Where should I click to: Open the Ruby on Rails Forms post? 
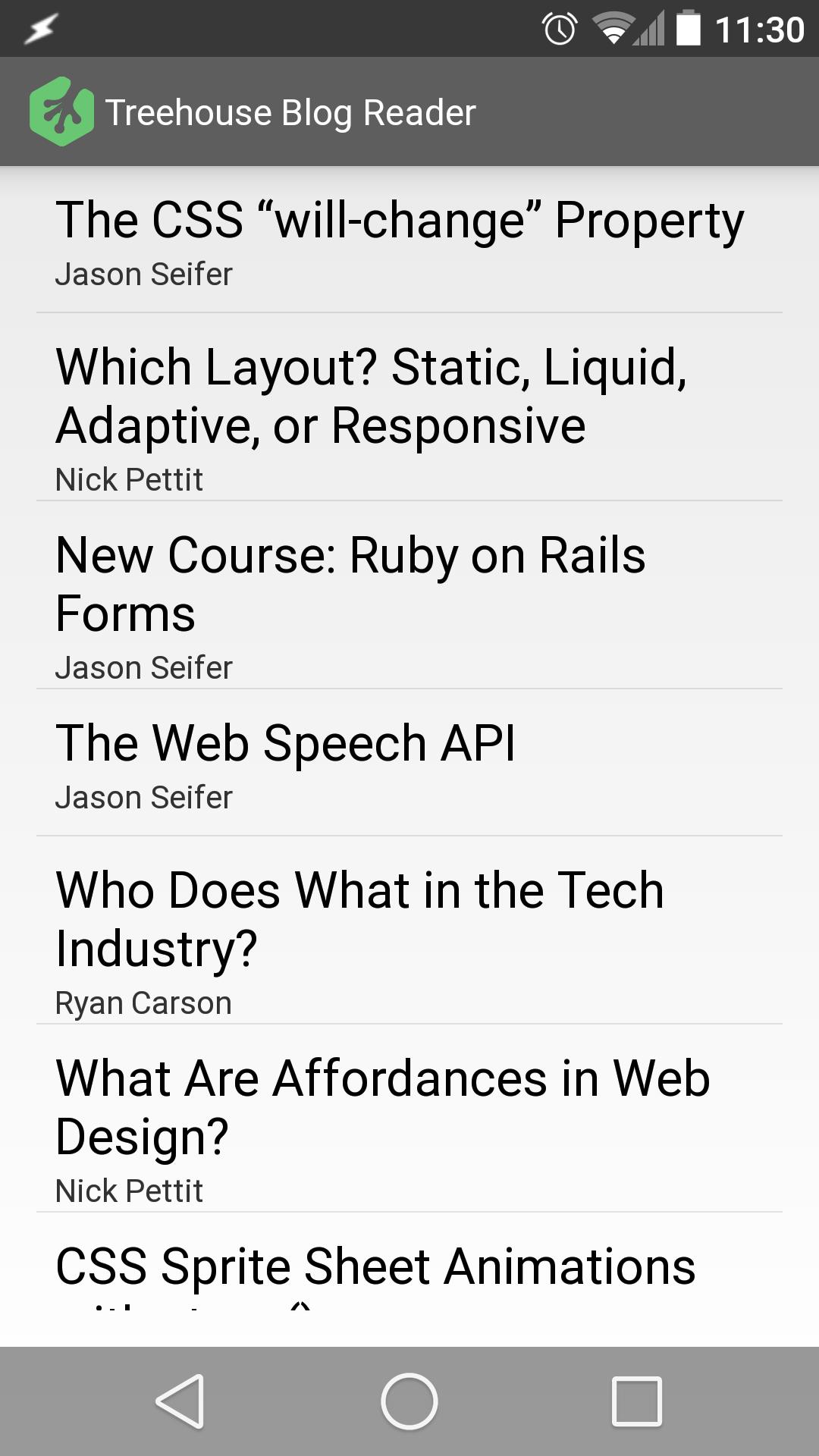coord(351,585)
